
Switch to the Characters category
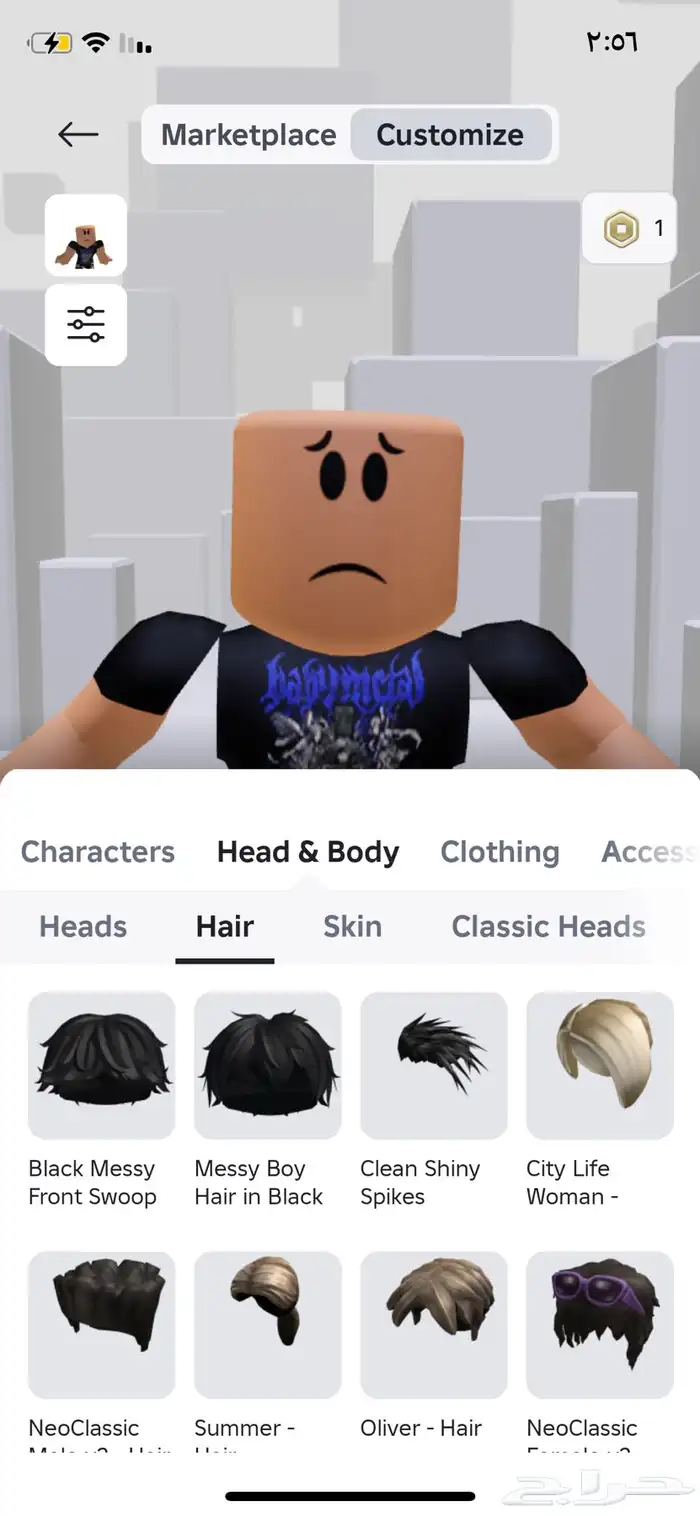[x=98, y=852]
